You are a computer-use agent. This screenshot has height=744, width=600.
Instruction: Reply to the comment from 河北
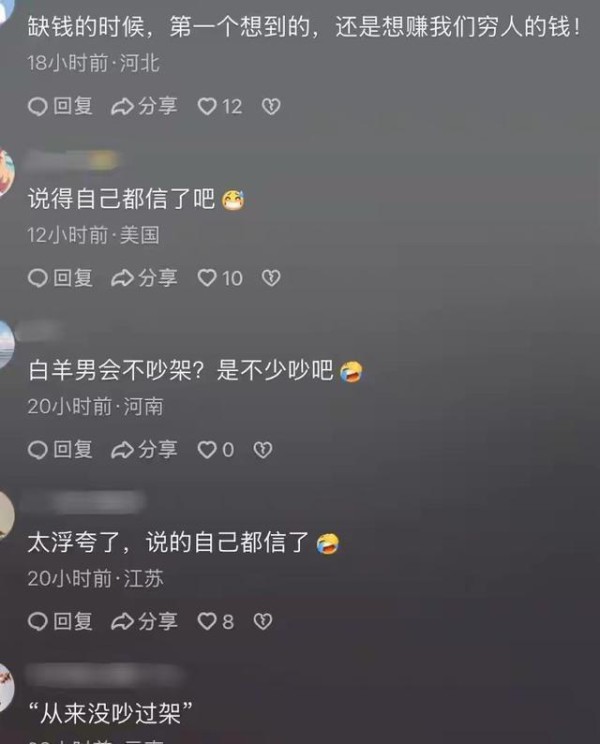pyautogui.click(x=60, y=106)
